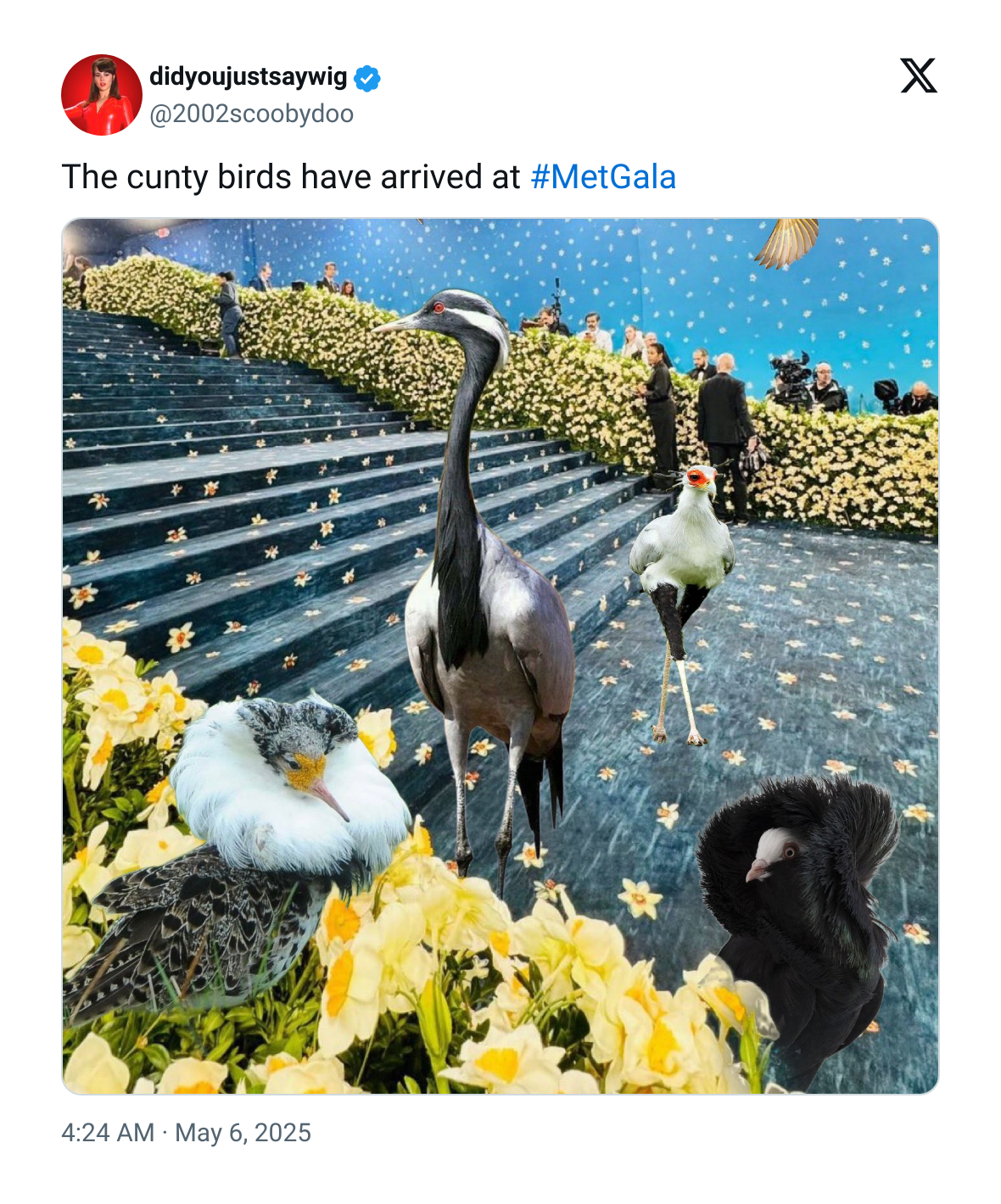The height and width of the screenshot is (1204, 1001).
Task: Tap the didyoujustsaywig display name
Action: click(x=248, y=77)
